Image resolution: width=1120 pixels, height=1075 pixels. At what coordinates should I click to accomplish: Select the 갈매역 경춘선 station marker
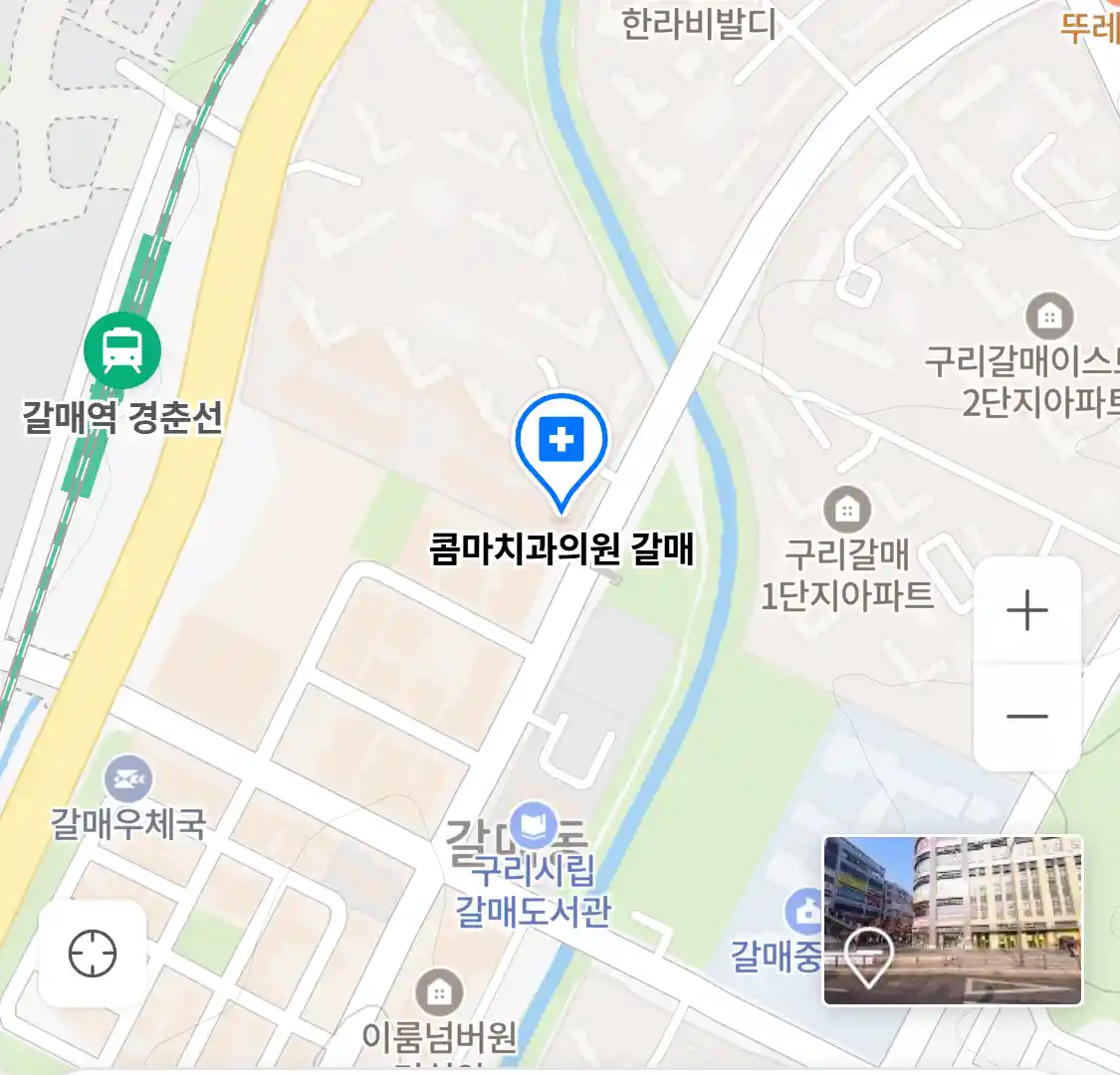point(122,350)
